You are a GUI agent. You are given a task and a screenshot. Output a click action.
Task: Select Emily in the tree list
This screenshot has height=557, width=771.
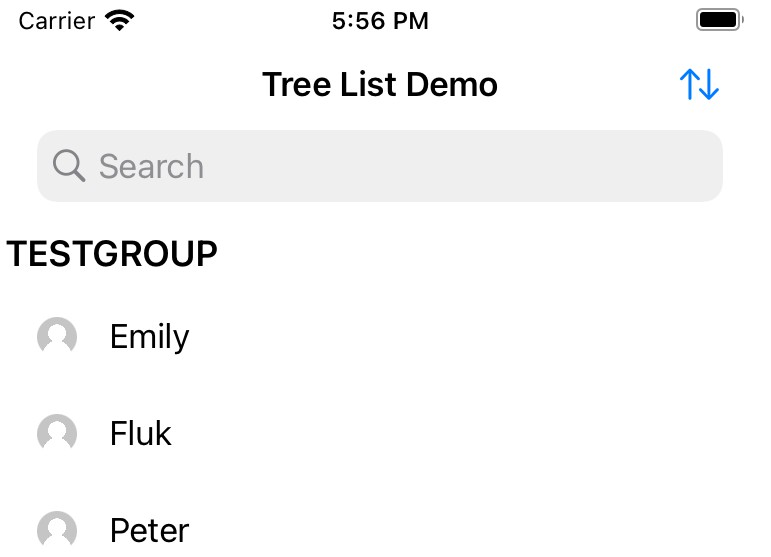149,337
